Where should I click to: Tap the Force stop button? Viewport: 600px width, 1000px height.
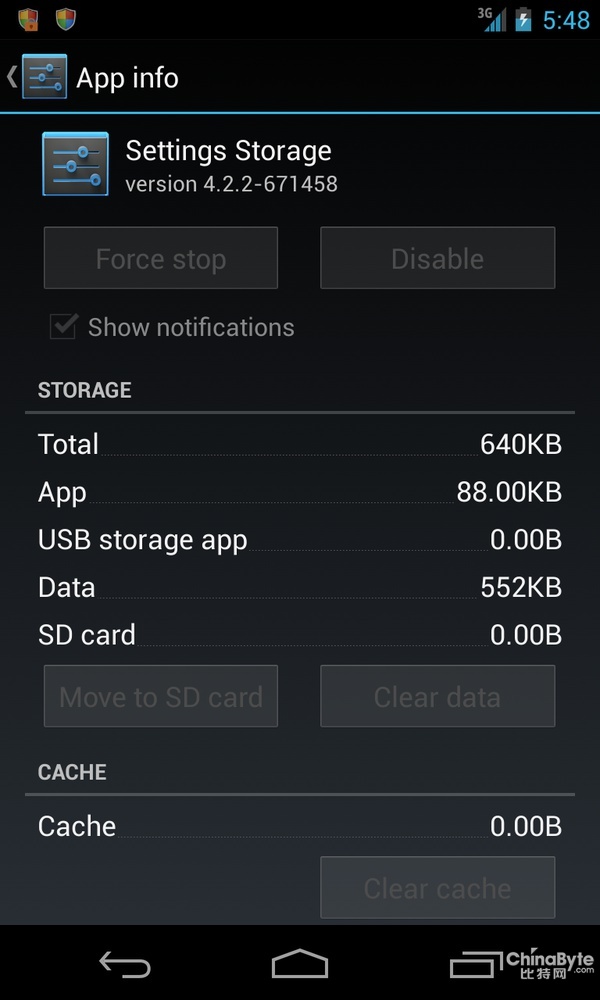pos(161,258)
